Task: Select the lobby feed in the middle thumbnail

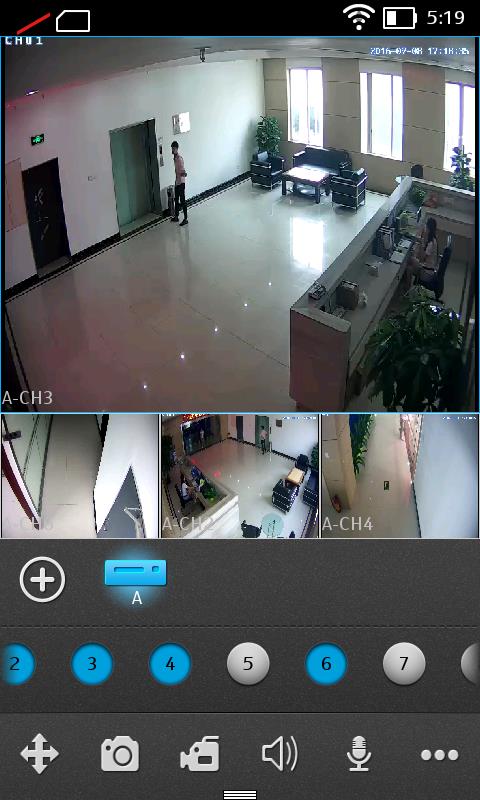Action: 240,476
